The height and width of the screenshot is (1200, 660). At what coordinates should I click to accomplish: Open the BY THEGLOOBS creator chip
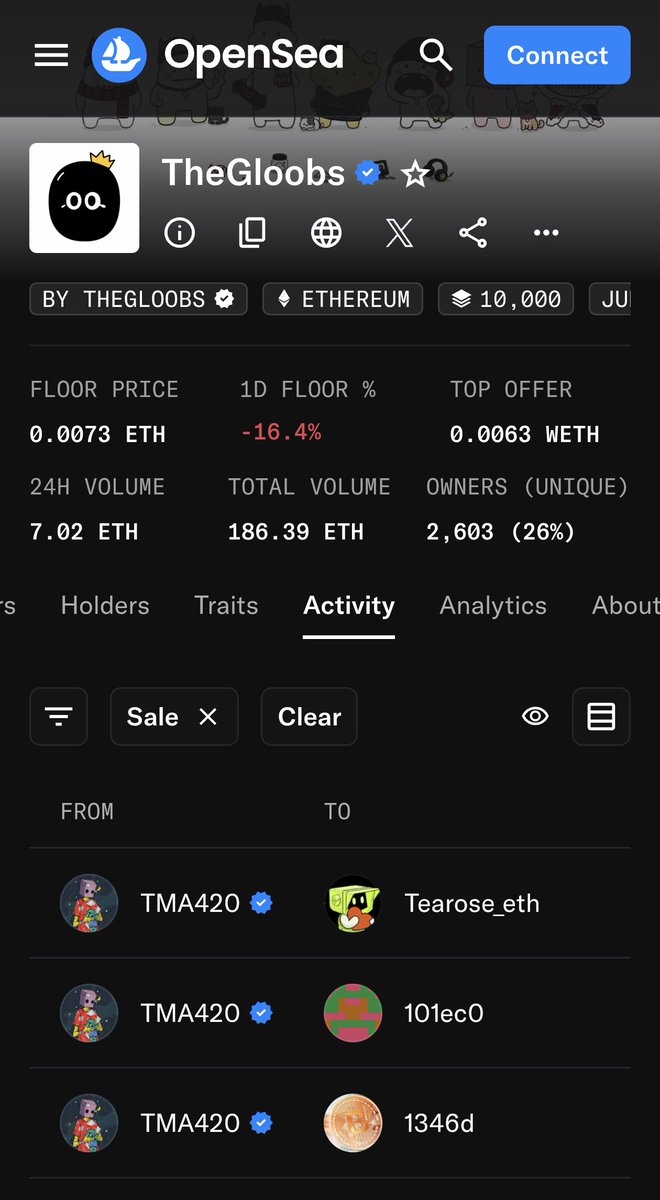click(138, 299)
